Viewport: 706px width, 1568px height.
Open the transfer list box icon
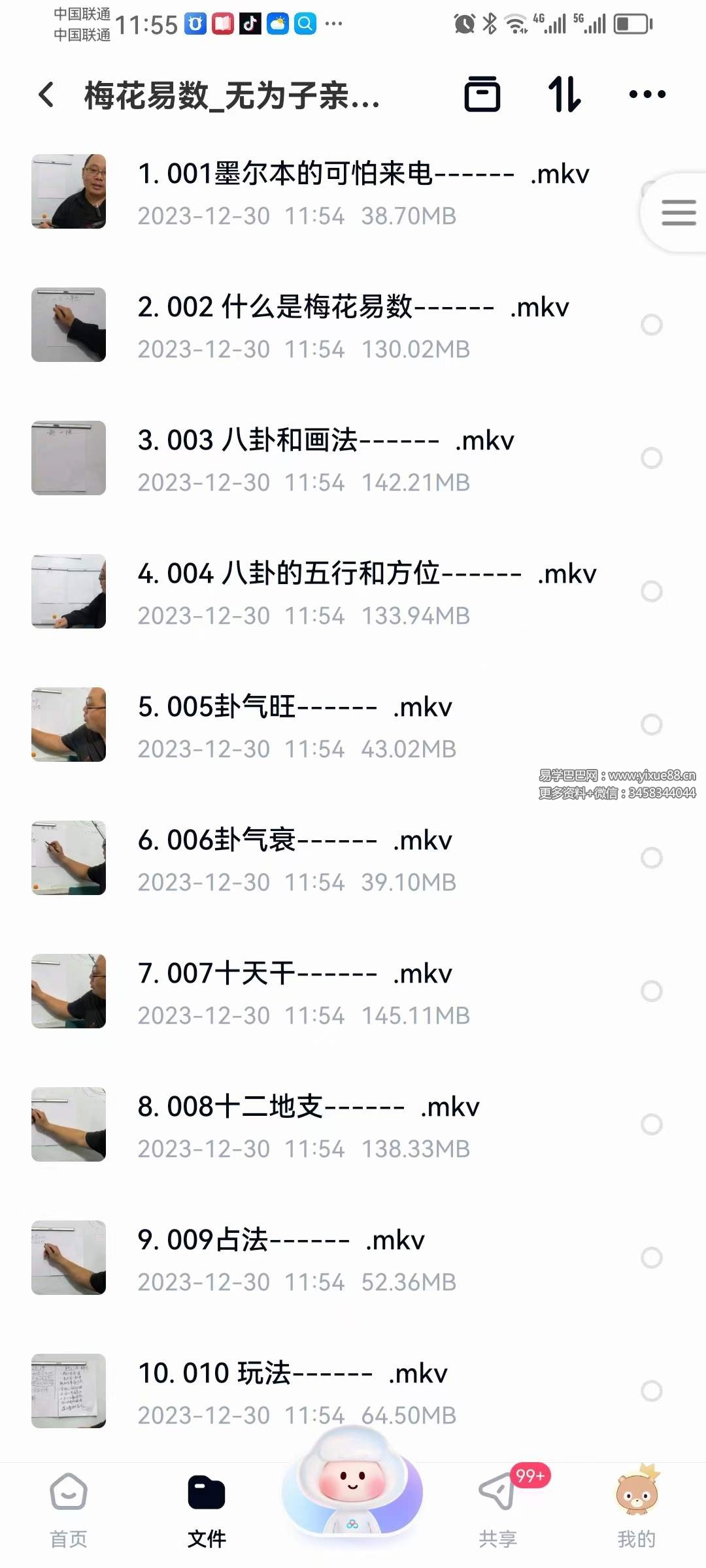pos(482,95)
